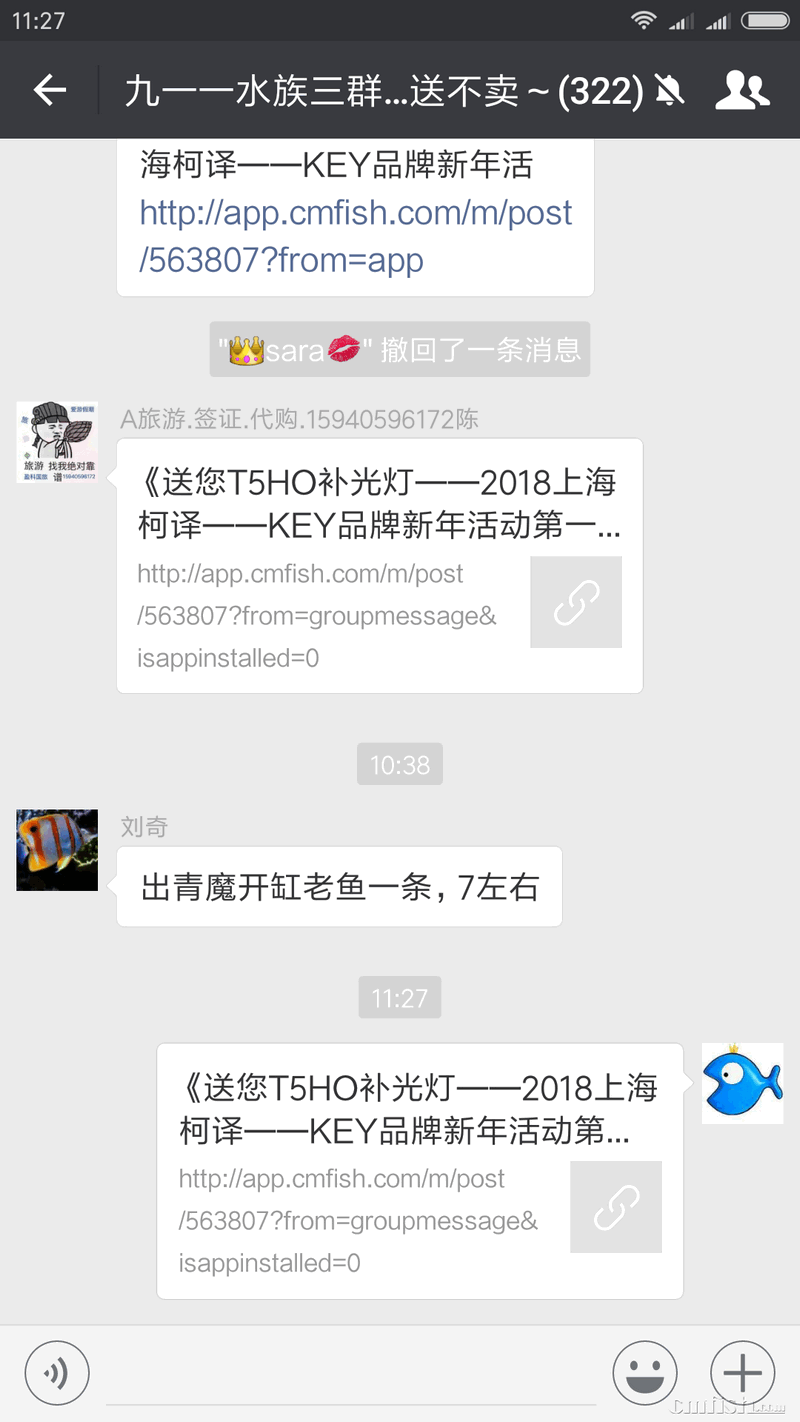Open the blue fish avatar

[x=742, y=1083]
